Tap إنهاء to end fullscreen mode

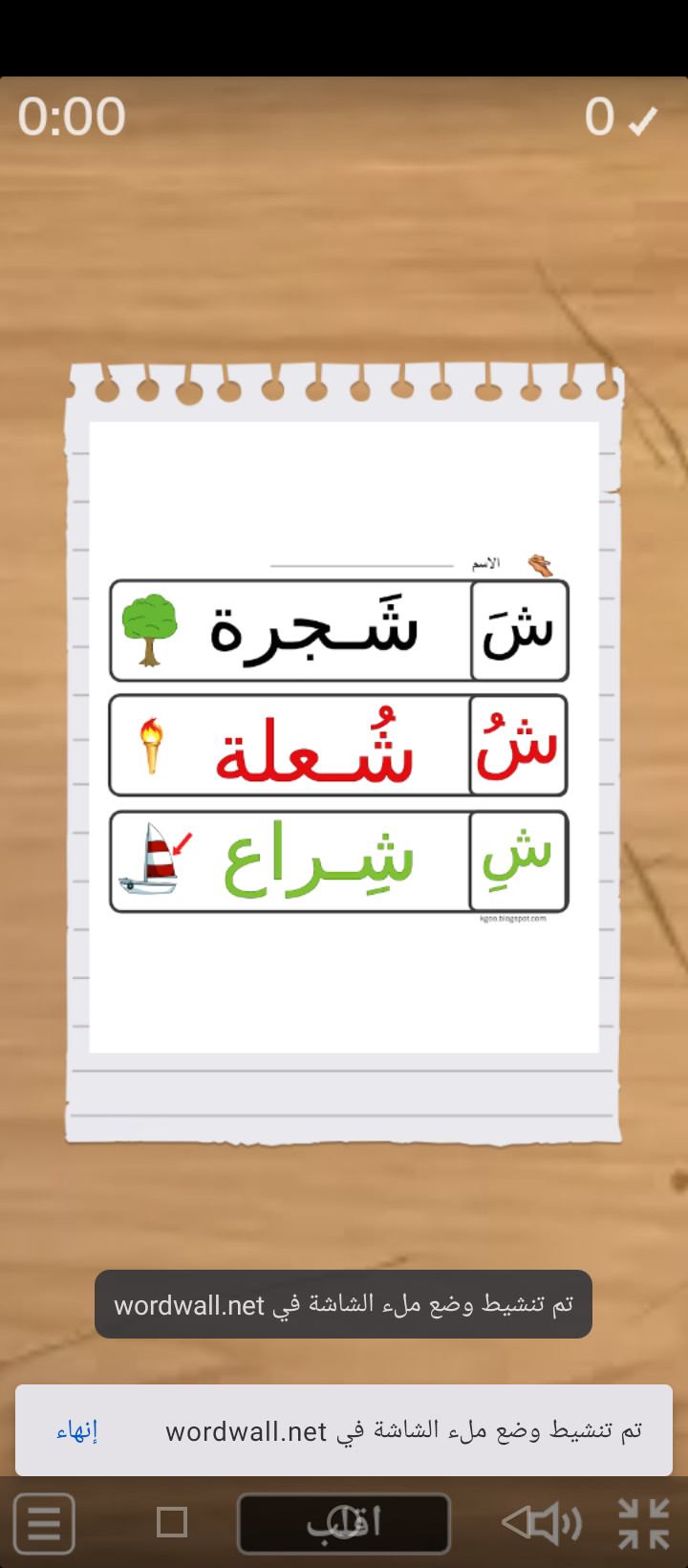pos(77,1430)
